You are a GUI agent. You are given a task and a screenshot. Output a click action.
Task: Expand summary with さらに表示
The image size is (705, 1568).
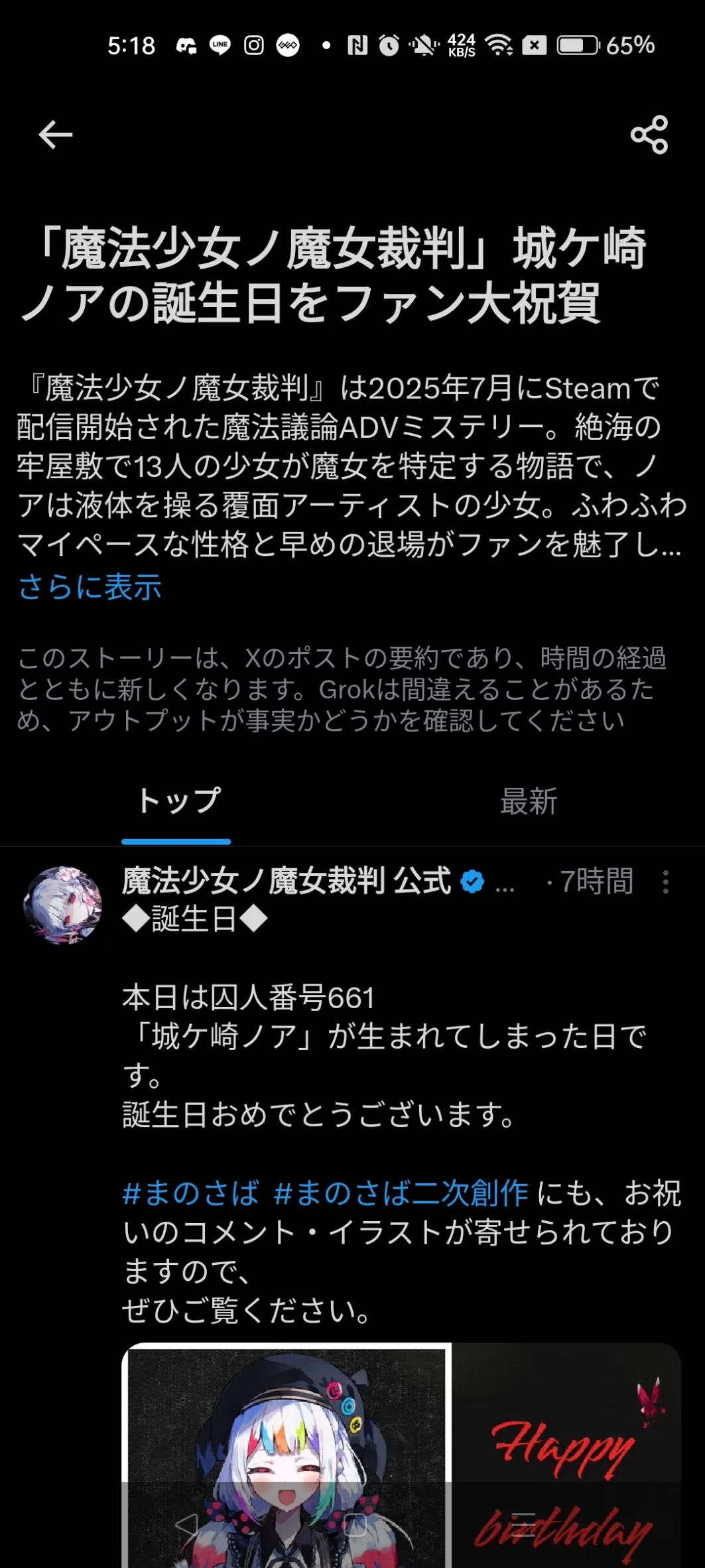pyautogui.click(x=90, y=587)
